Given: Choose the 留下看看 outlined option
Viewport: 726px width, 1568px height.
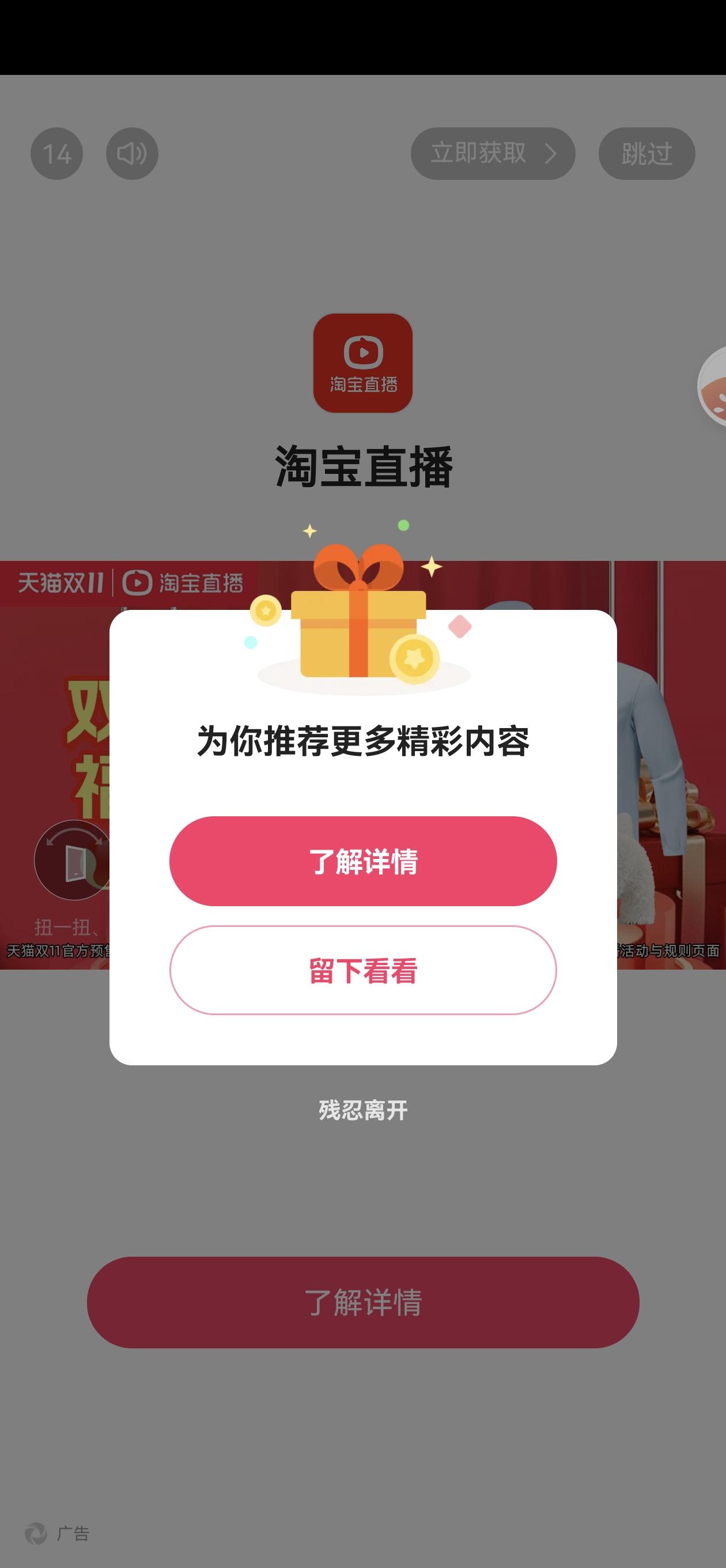Looking at the screenshot, I should point(362,971).
